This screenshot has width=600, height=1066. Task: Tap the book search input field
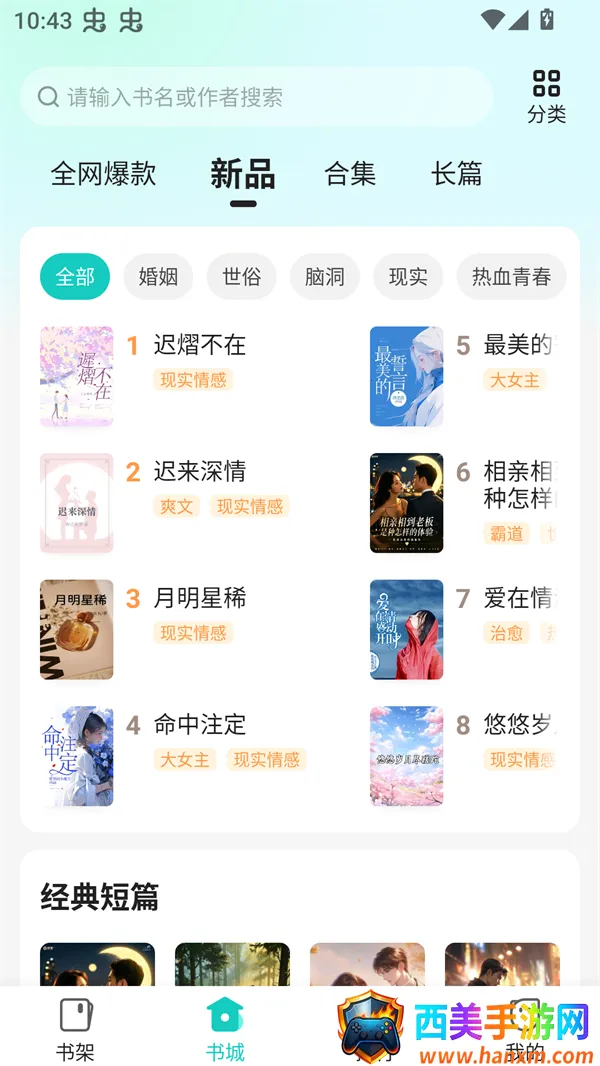click(255, 97)
